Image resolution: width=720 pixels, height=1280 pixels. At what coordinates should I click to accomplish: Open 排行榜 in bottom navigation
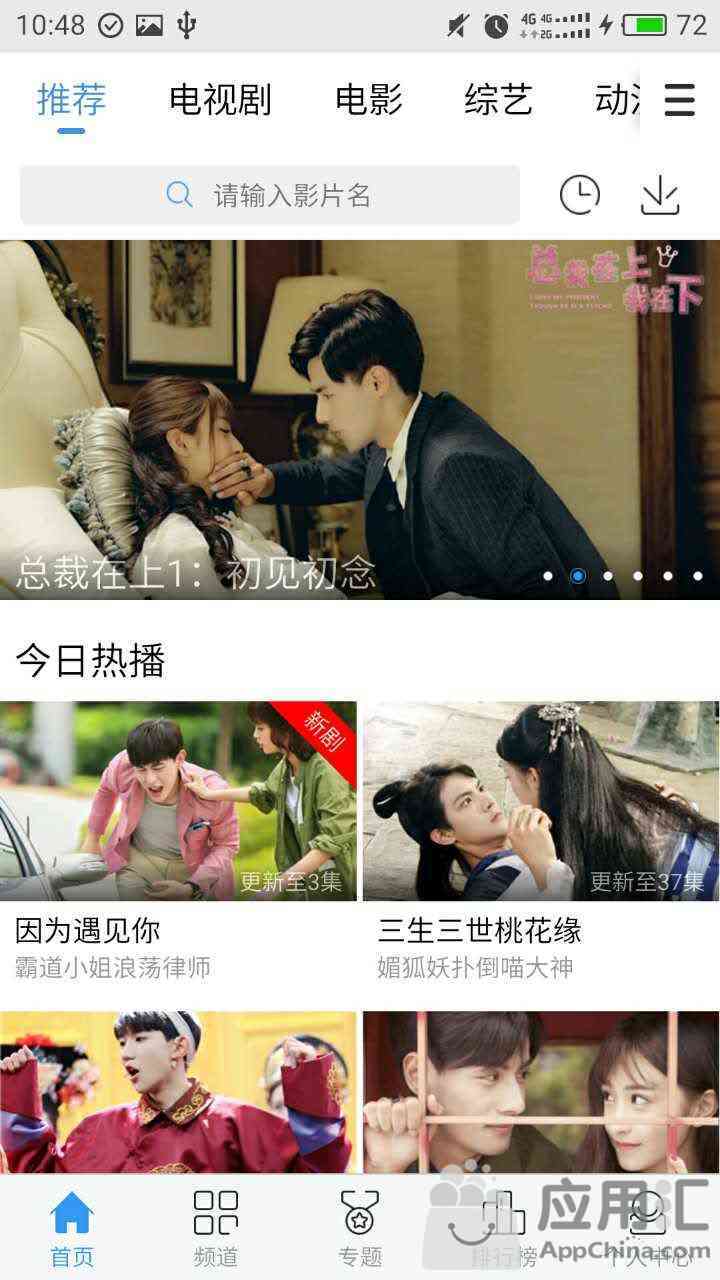[x=504, y=1228]
